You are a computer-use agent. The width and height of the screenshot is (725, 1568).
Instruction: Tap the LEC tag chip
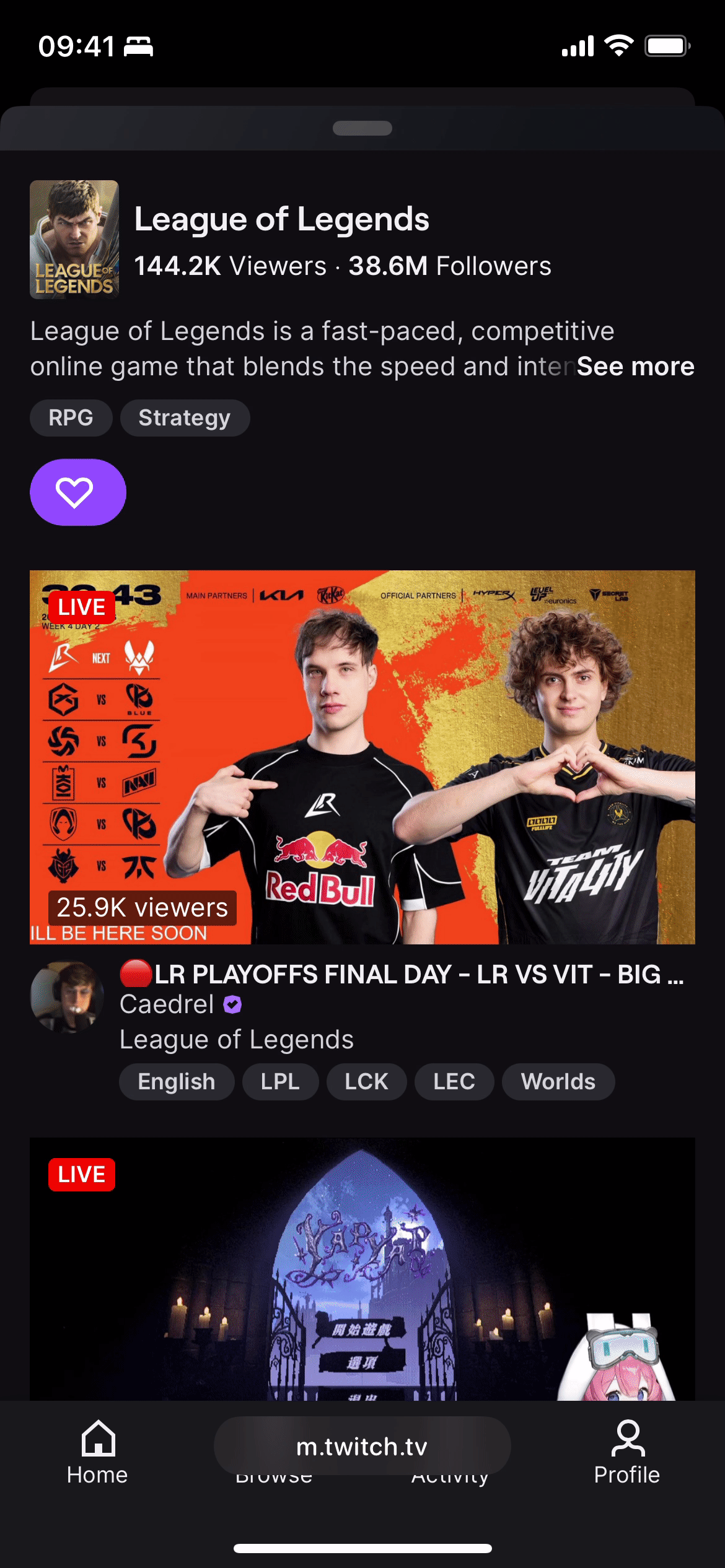pos(454,1082)
